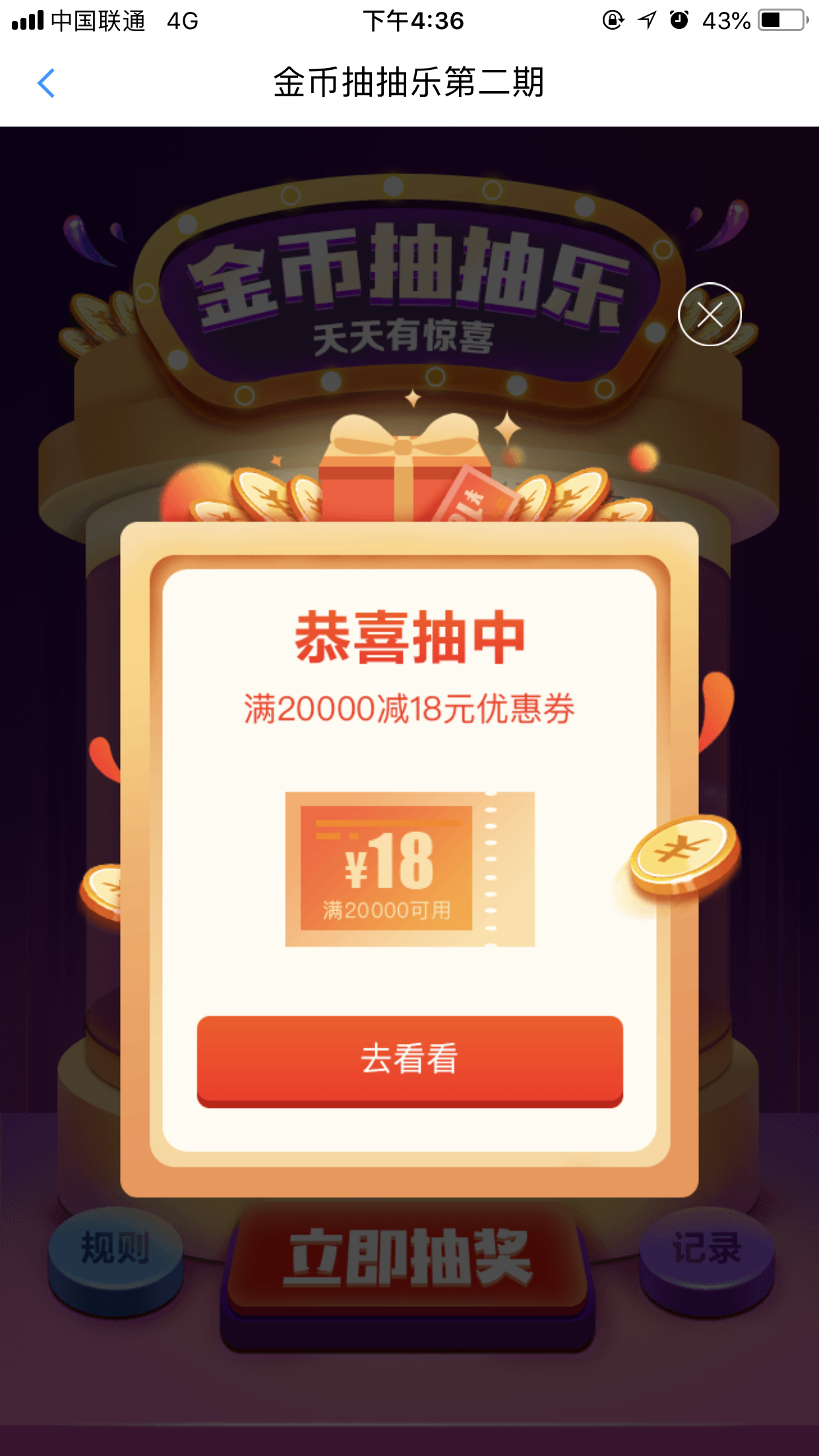Close the prize popup
This screenshot has width=819, height=1456.
[710, 315]
